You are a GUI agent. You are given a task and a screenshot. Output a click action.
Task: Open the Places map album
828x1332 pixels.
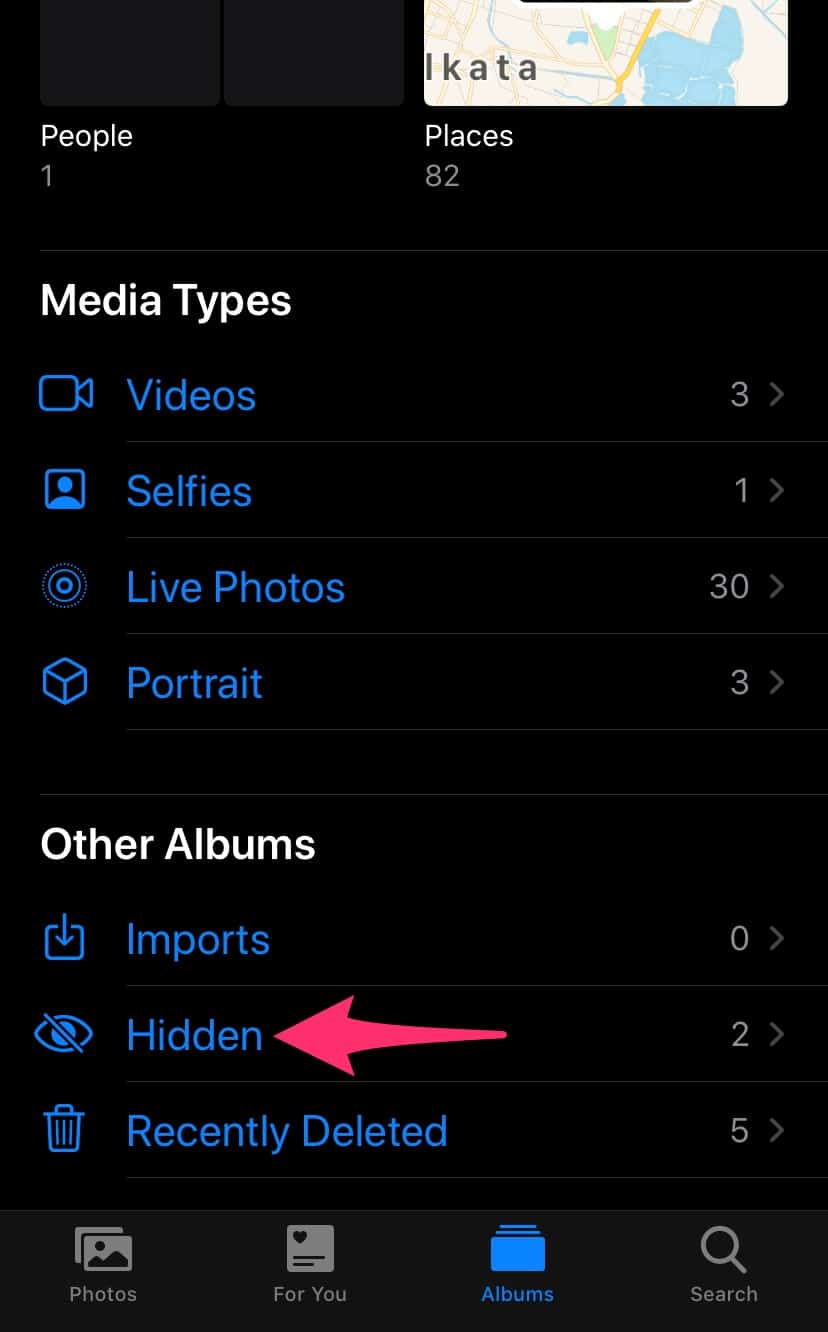pos(605,55)
